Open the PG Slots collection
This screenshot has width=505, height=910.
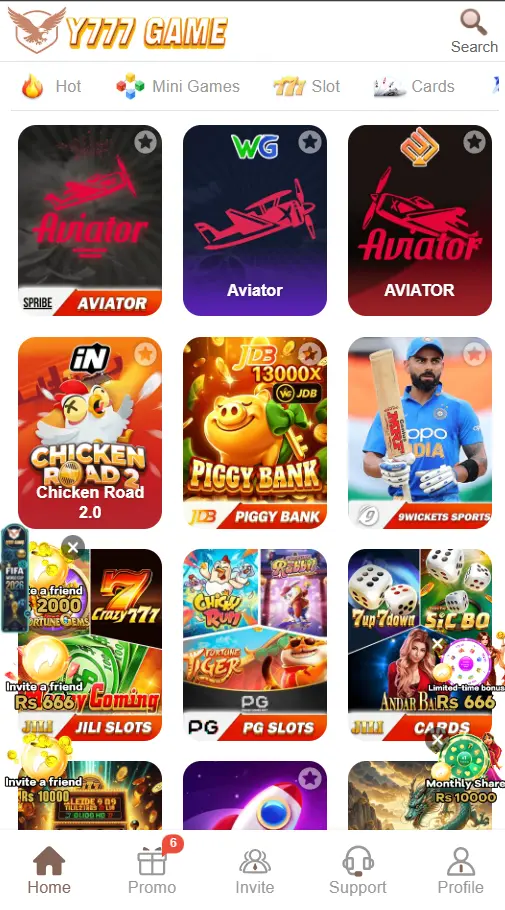click(x=255, y=645)
